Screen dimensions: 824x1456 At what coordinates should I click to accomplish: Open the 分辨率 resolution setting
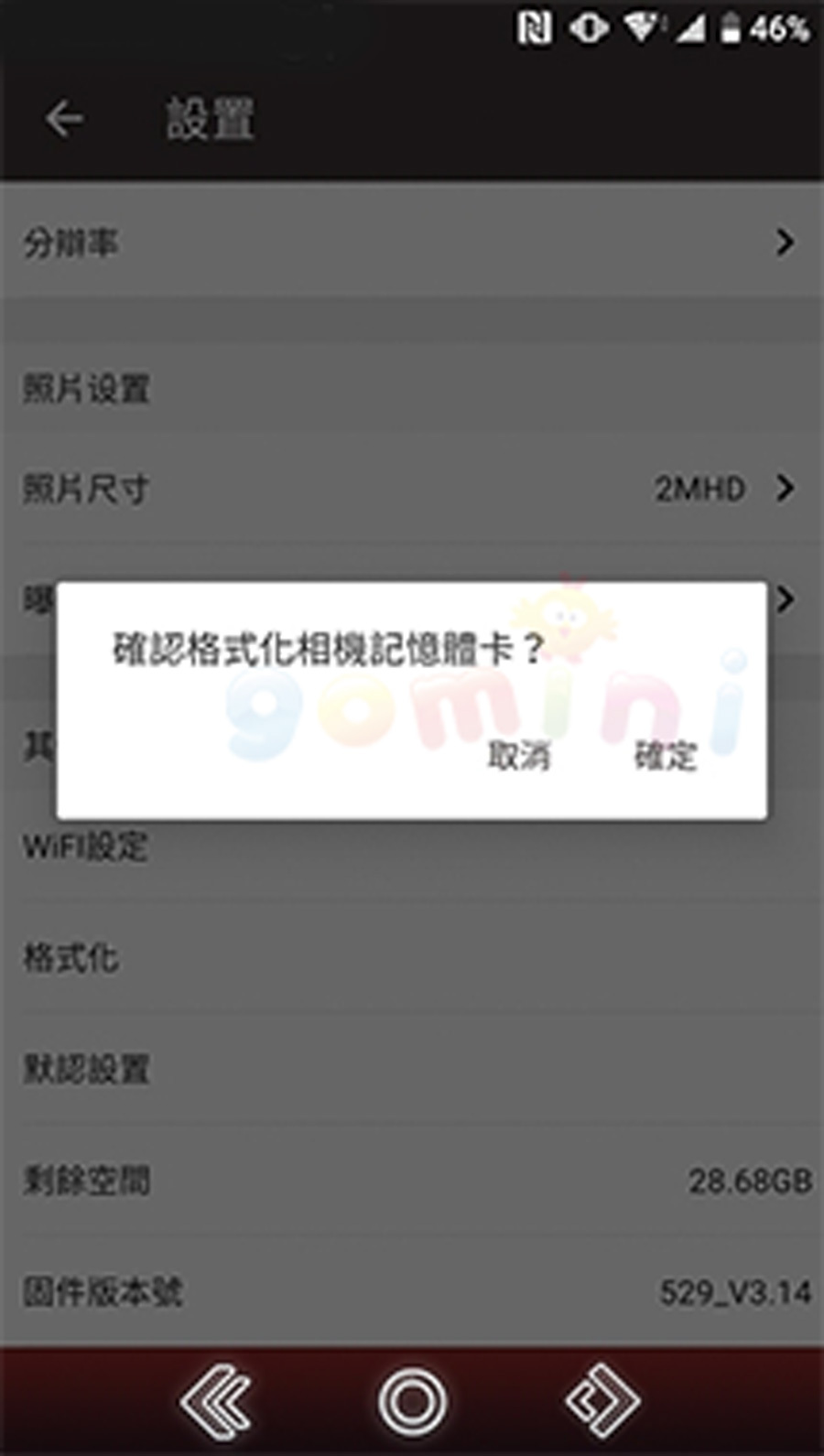412,243
